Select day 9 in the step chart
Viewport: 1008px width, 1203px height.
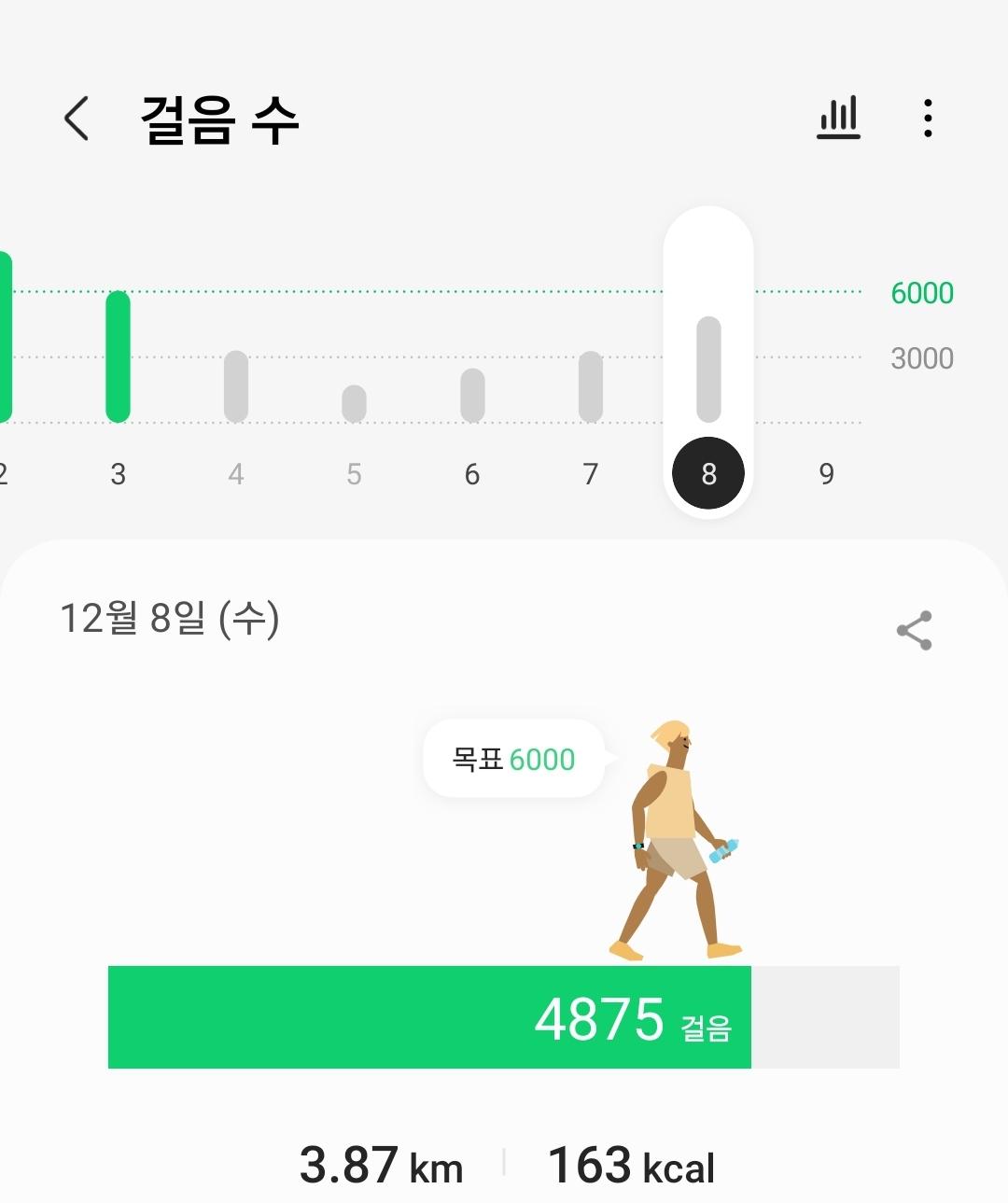coord(826,473)
